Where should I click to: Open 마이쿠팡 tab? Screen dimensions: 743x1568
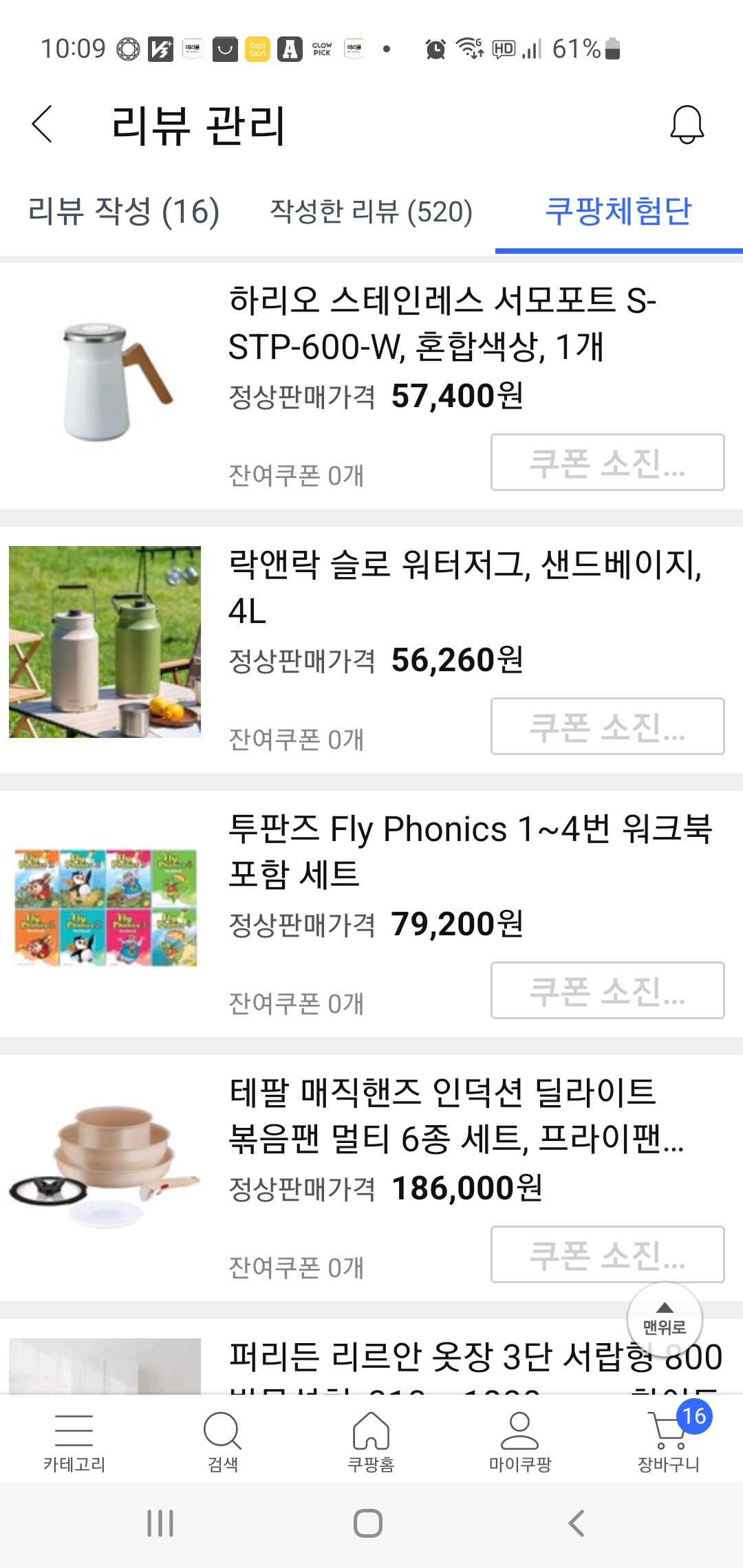pyautogui.click(x=520, y=1441)
